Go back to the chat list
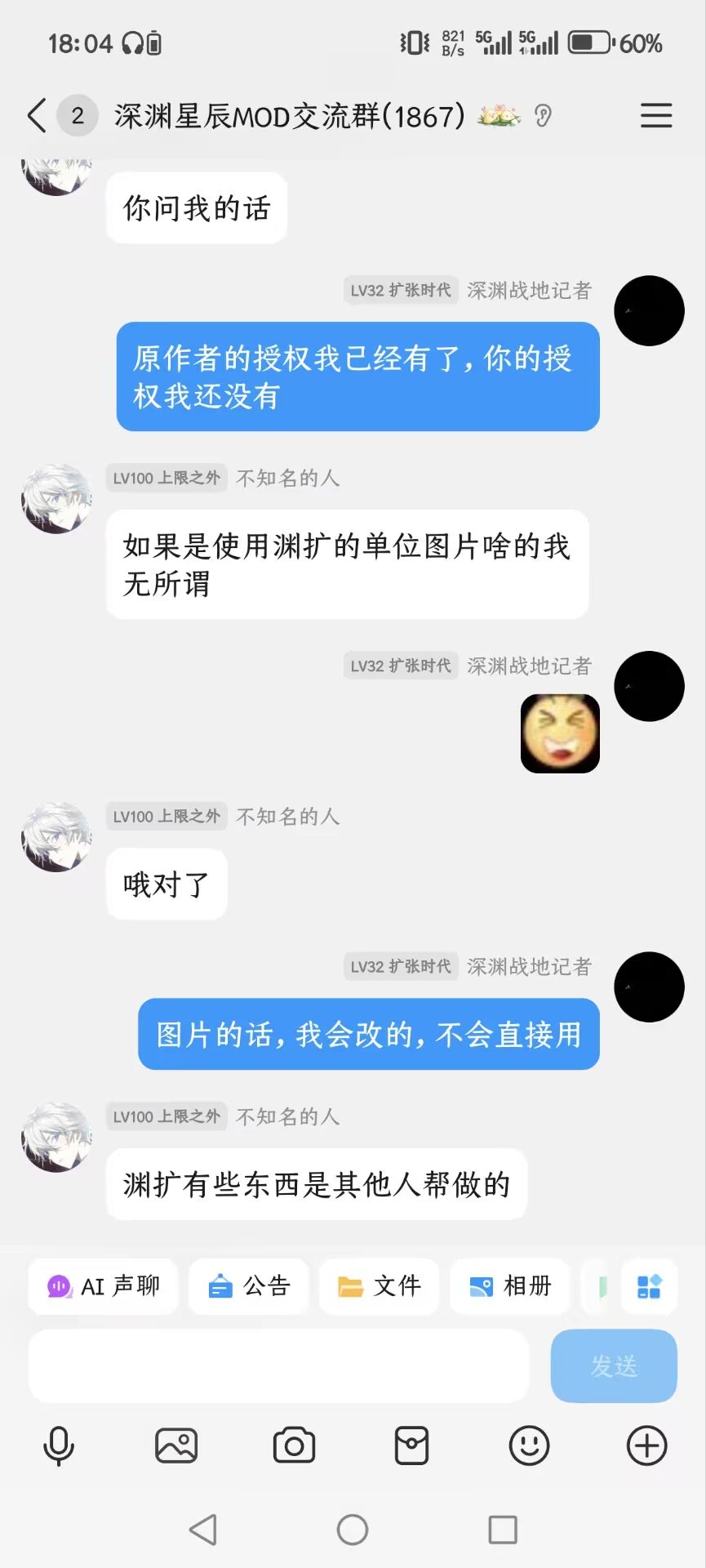 [37, 115]
